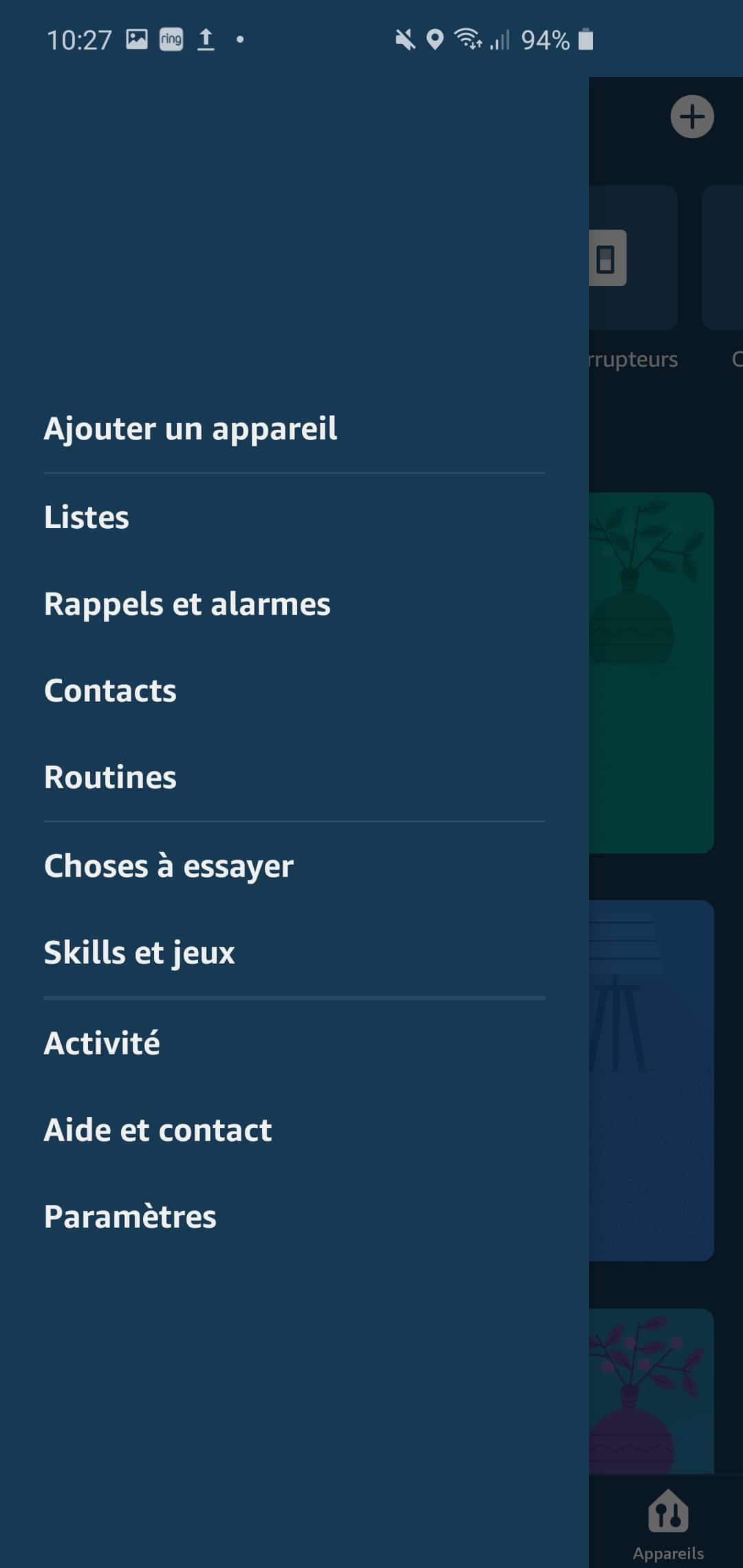Tap the plus add icon
The width and height of the screenshot is (743, 1568).
(x=692, y=117)
